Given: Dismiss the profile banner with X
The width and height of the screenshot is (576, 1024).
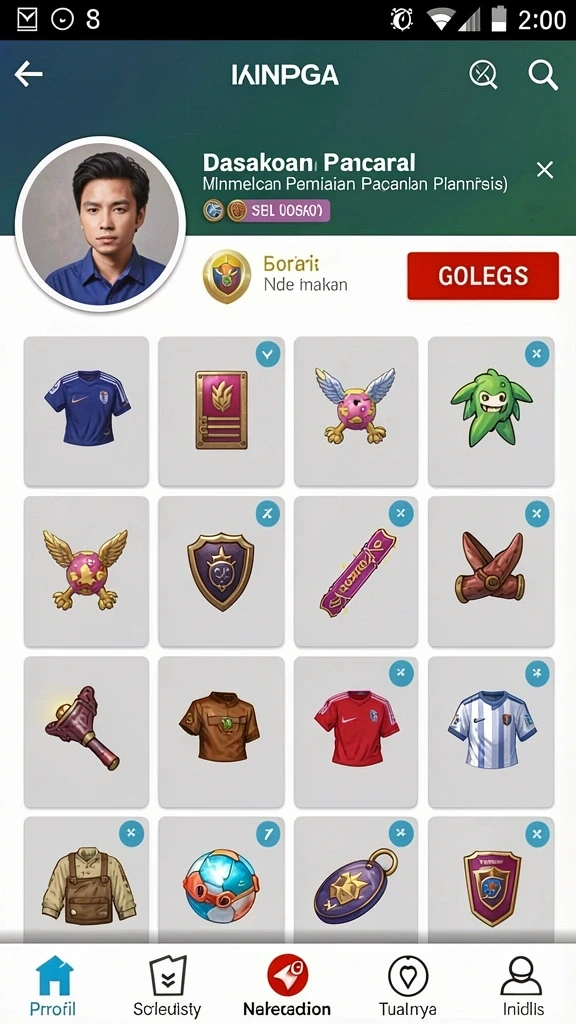Looking at the screenshot, I should tap(545, 170).
